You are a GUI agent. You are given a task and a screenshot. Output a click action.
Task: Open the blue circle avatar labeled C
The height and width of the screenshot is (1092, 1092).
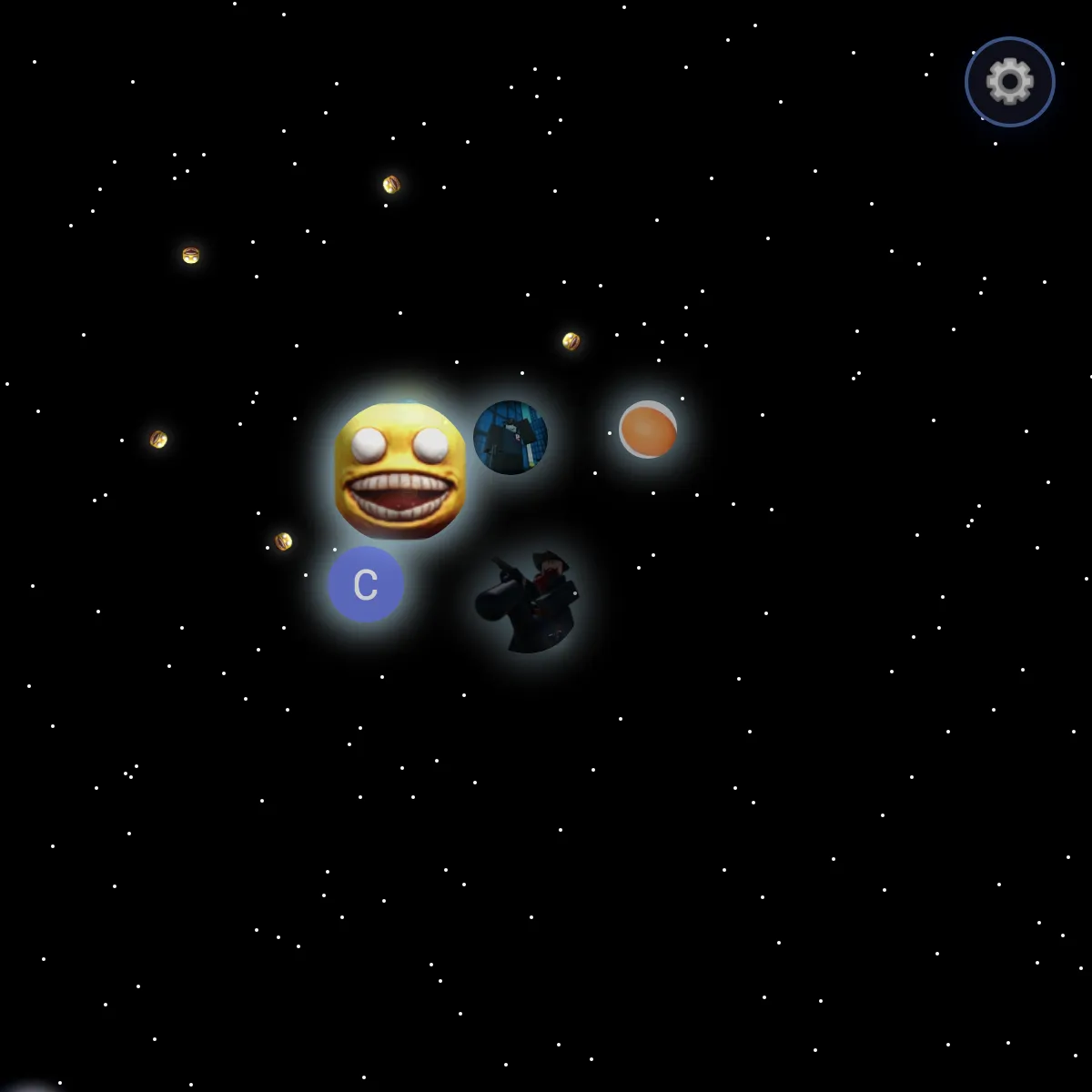pyautogui.click(x=366, y=585)
